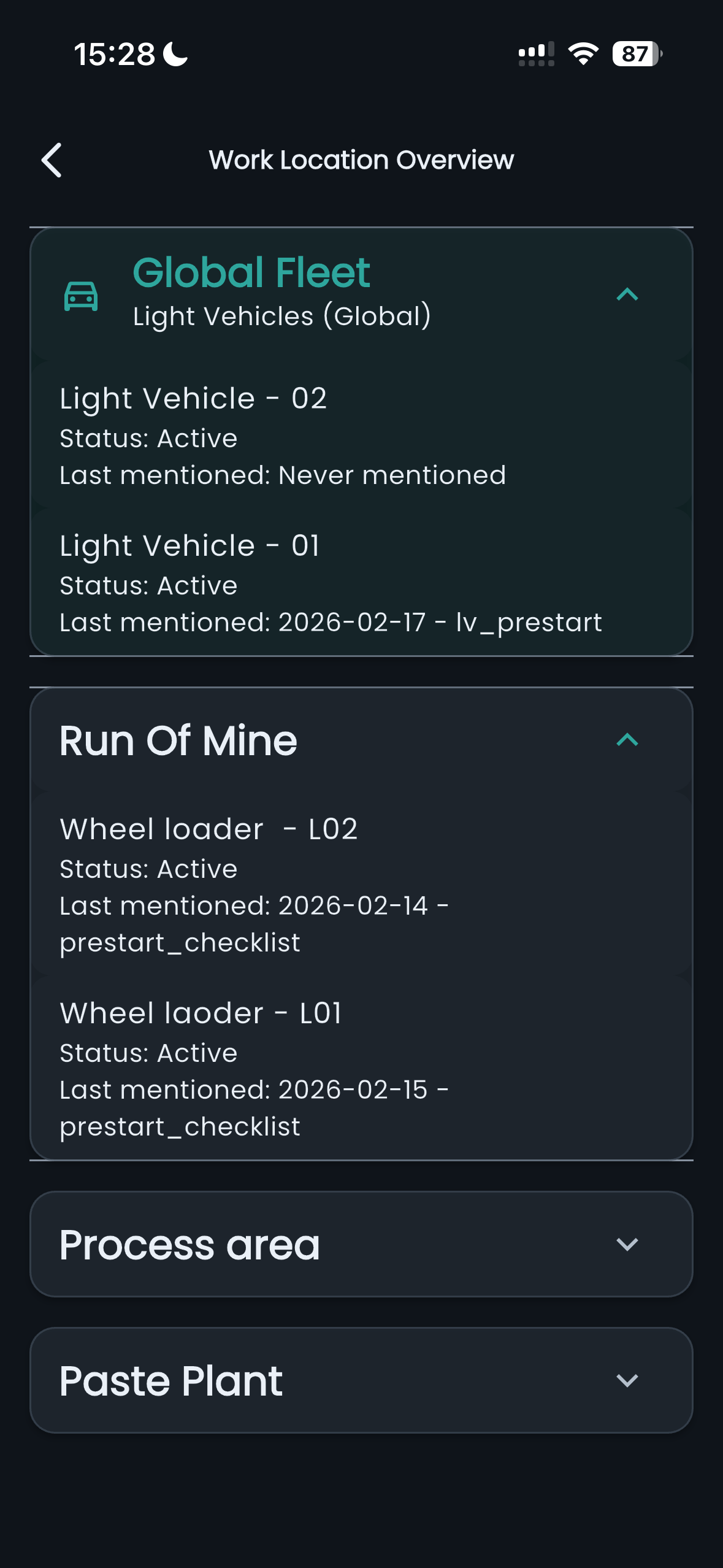Tap the Work Location Overview title
The image size is (723, 1568).
pyautogui.click(x=361, y=160)
